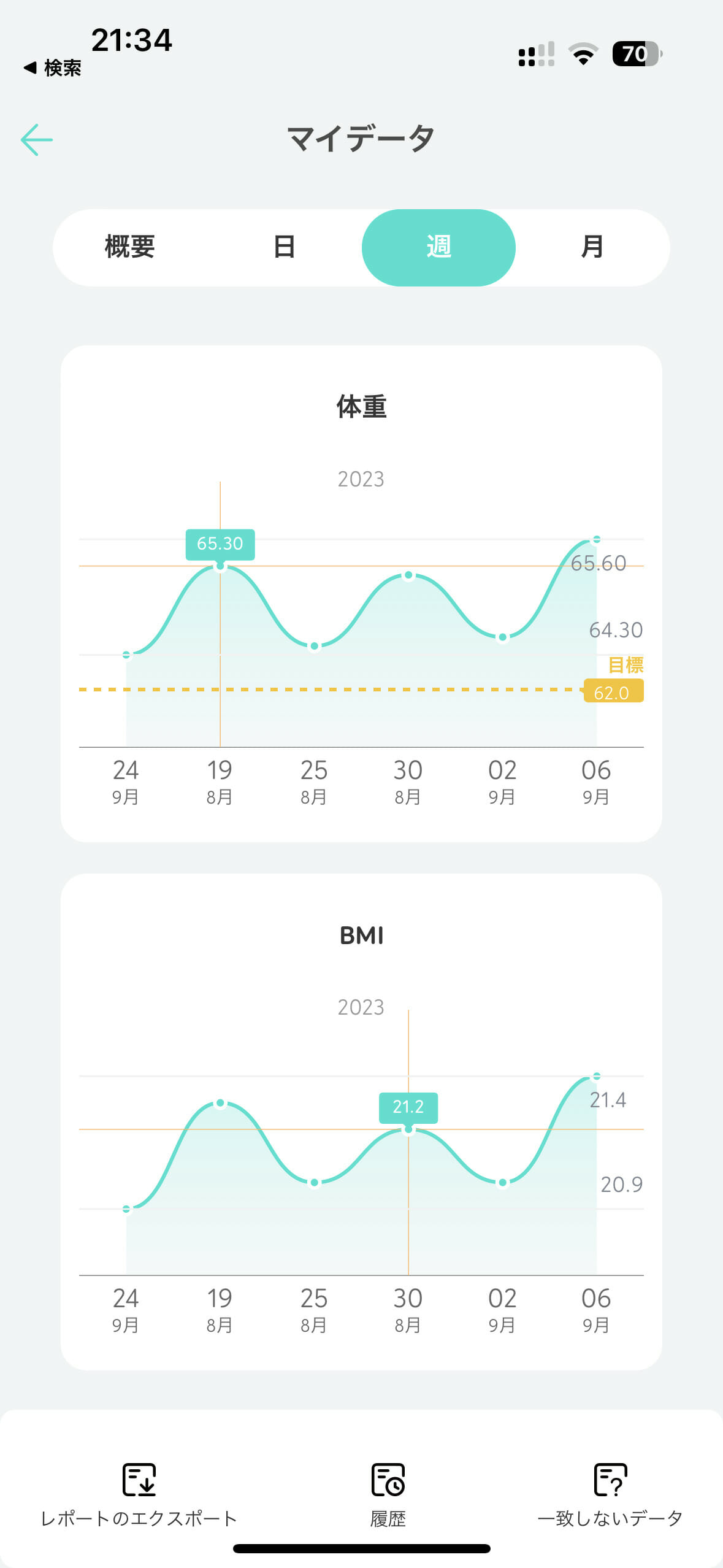Select the 週 tab
Viewport: 723px width, 1568px height.
point(438,247)
